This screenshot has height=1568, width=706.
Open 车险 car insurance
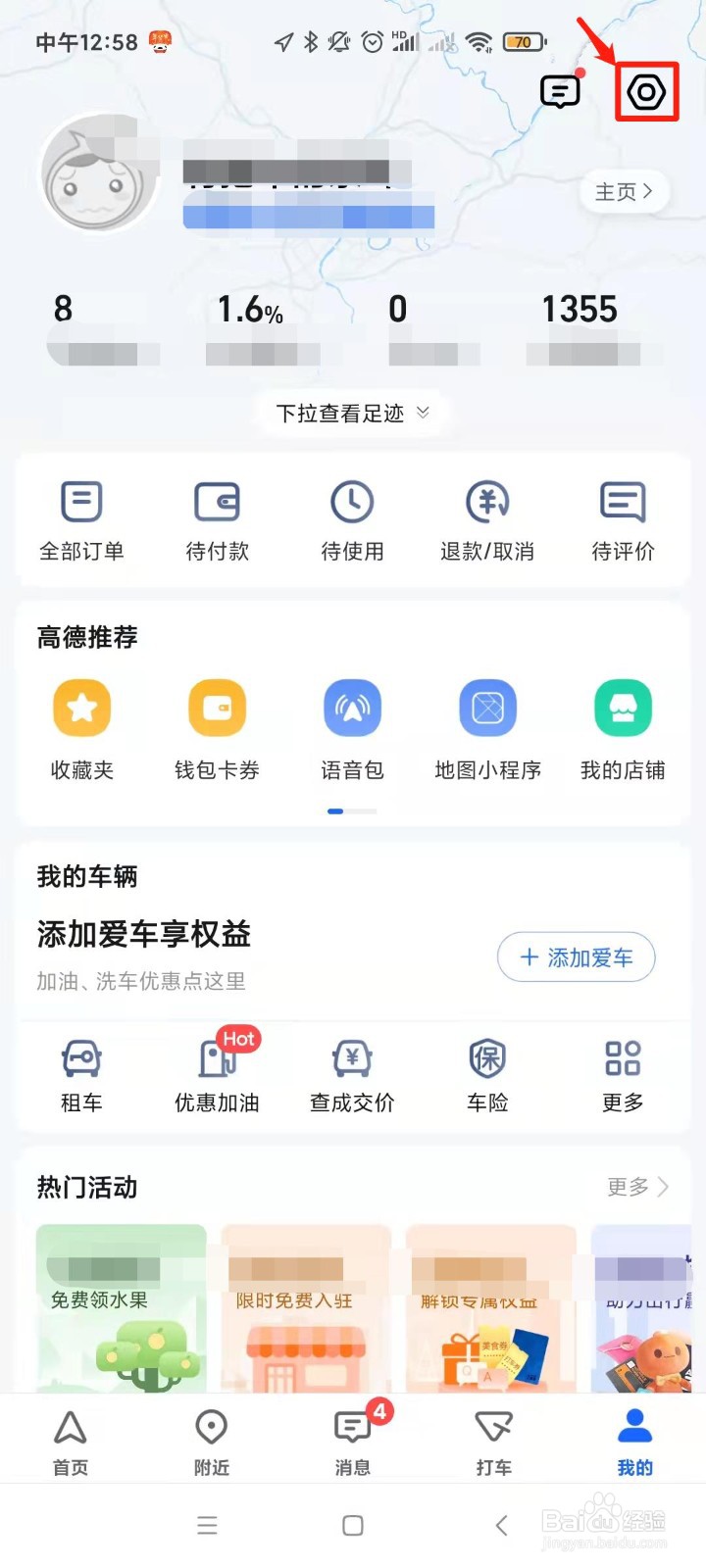click(x=487, y=1073)
